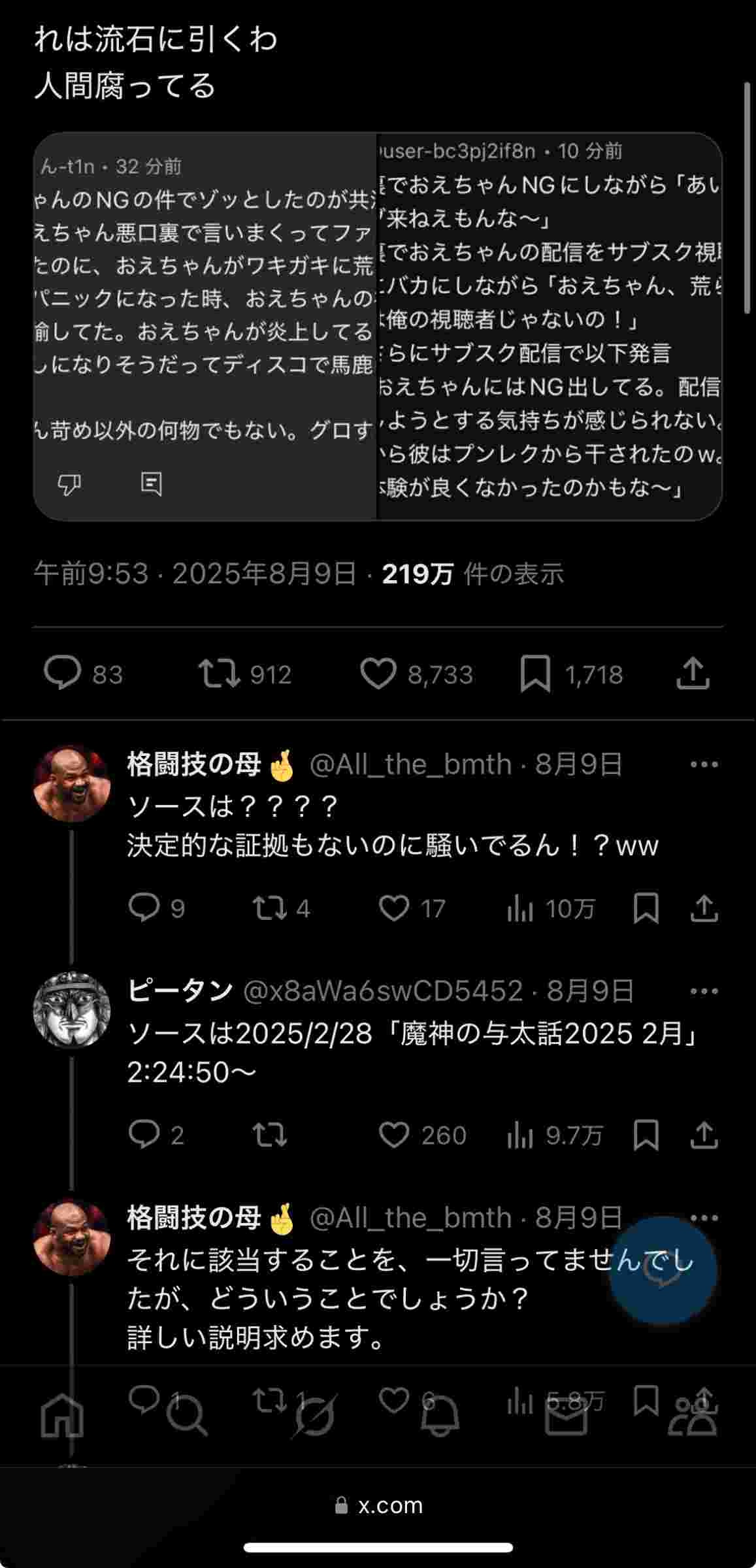This screenshot has width=756, height=1568.
Task: Go to the Home tab
Action: [x=63, y=1416]
